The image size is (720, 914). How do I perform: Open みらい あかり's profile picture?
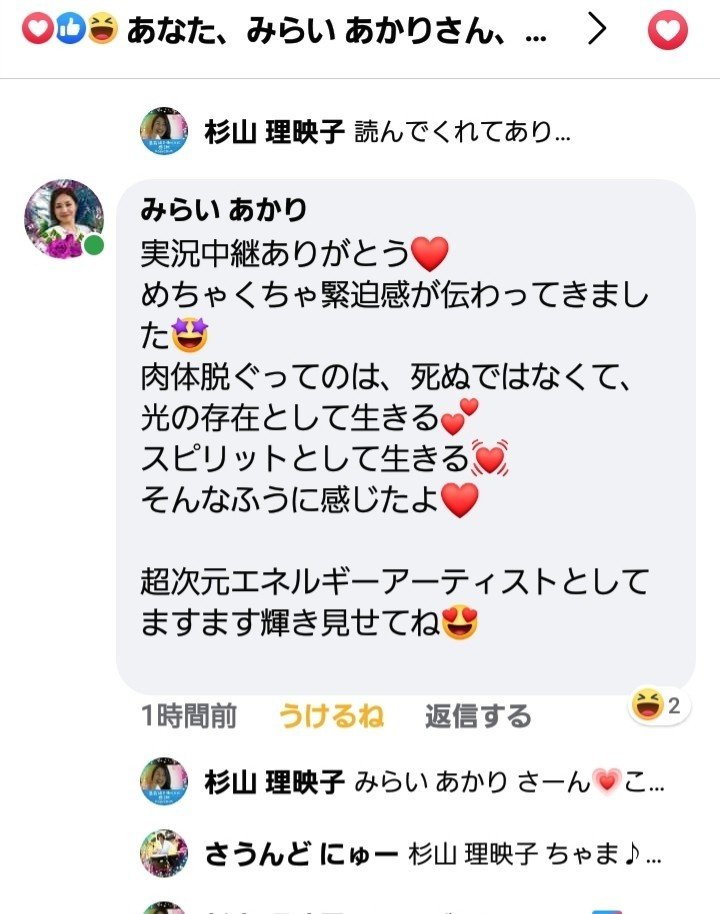64,219
